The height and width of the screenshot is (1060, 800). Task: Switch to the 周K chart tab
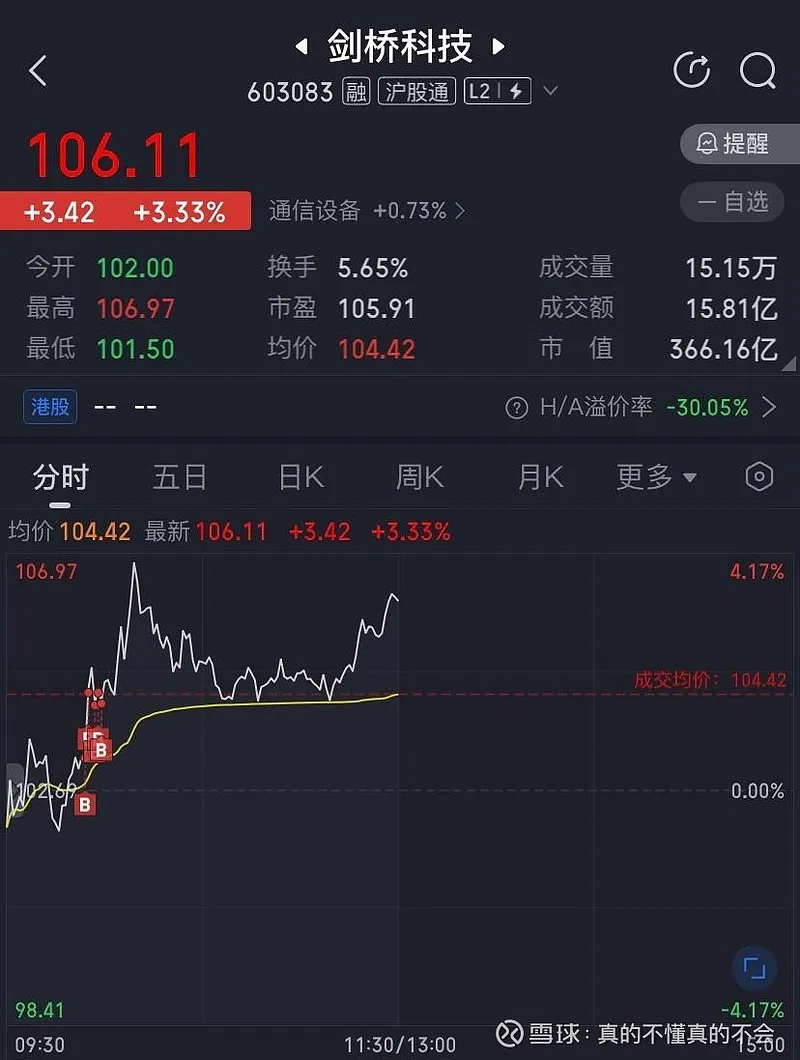point(420,477)
